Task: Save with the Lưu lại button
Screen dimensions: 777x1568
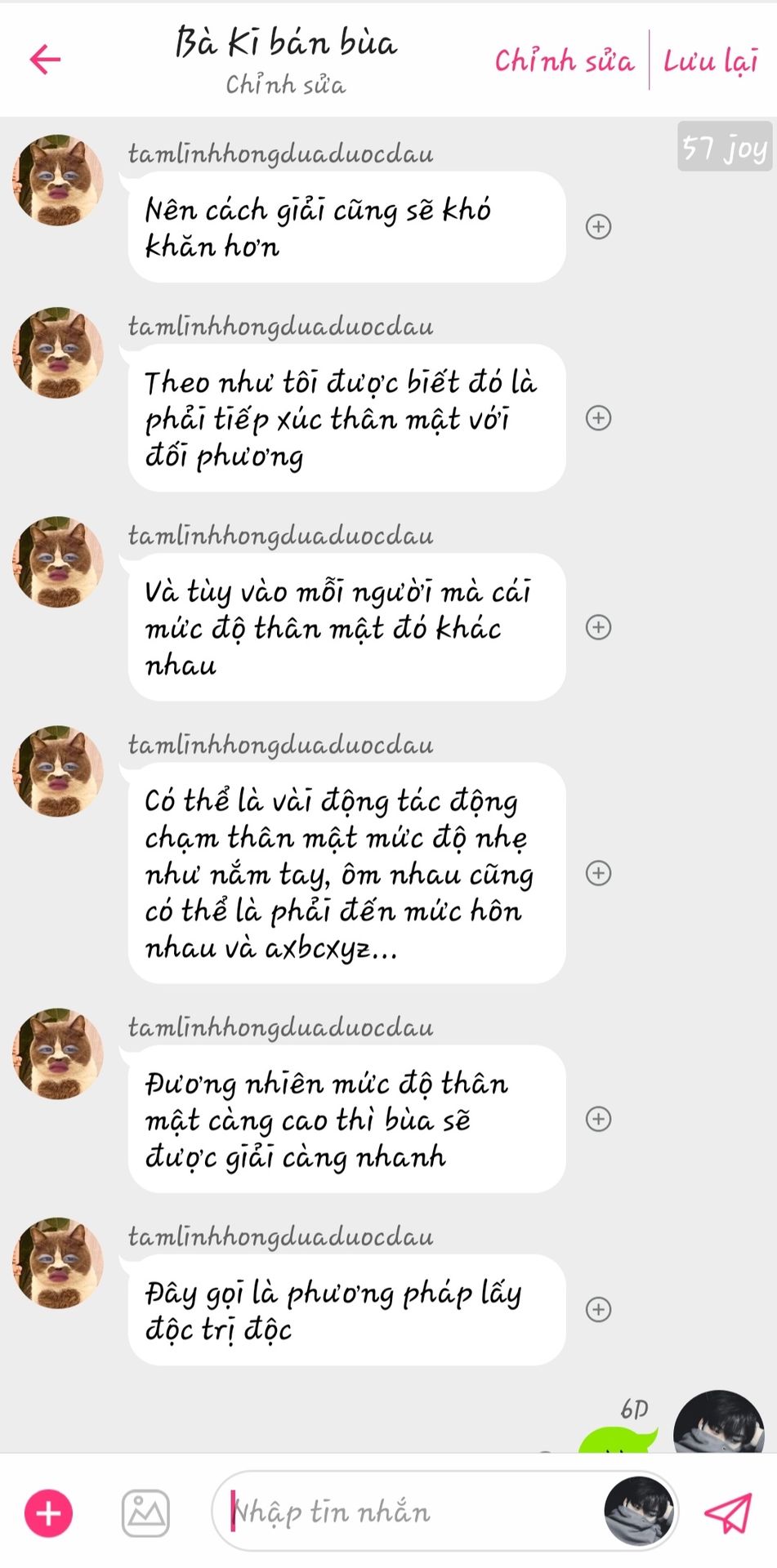Action: pyautogui.click(x=710, y=61)
